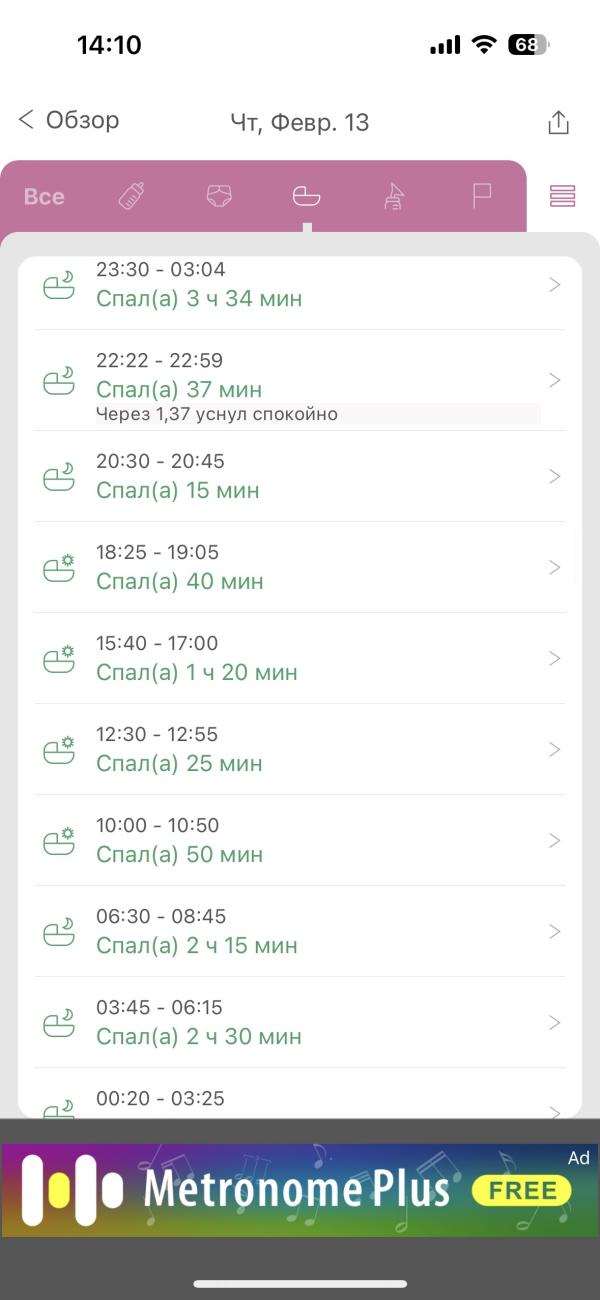Screen dimensions: 600x1300
Task: Open the flag milestones tab
Action: pyautogui.click(x=482, y=196)
